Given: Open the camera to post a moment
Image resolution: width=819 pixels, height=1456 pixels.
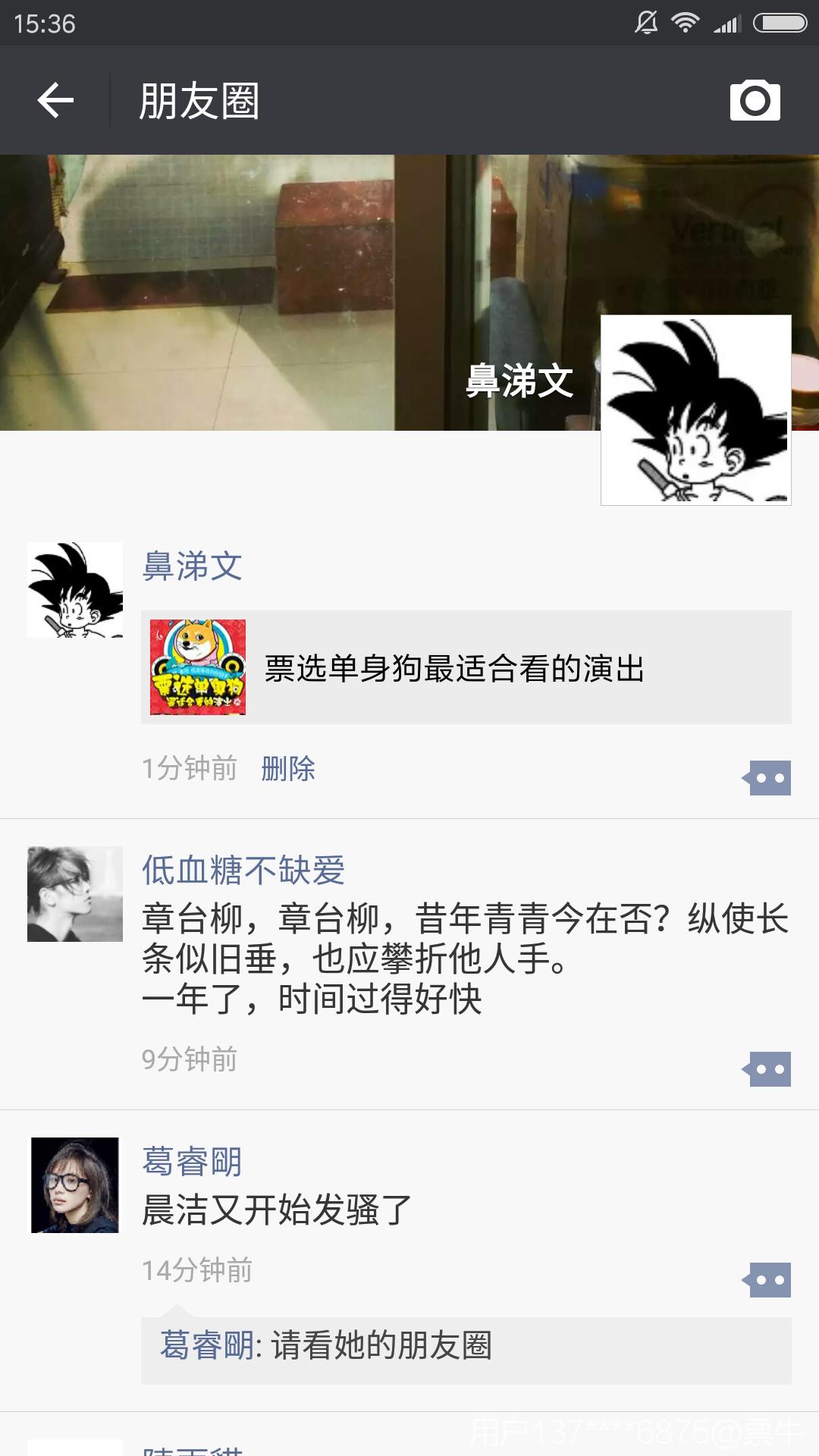Looking at the screenshot, I should click(755, 100).
